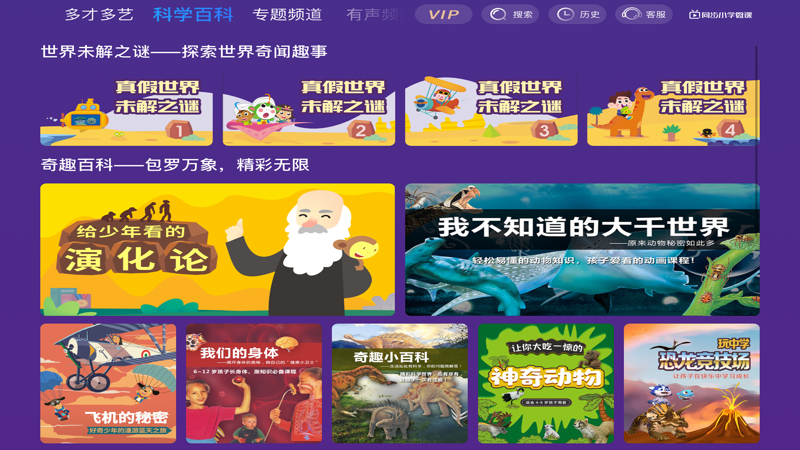Viewport: 800px width, 450px height.
Task: Open 奇趣小百科 card
Action: coord(400,383)
